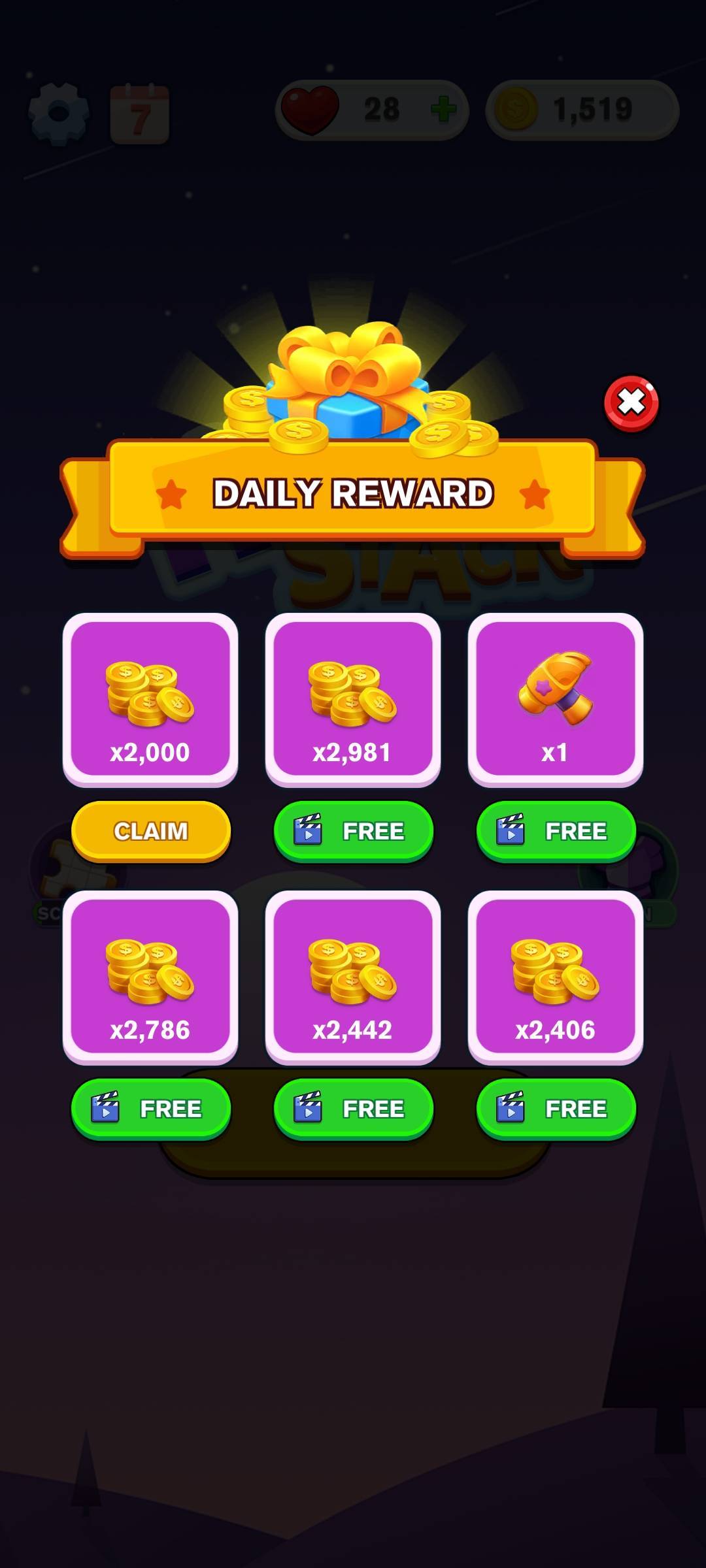The height and width of the screenshot is (1568, 706).
Task: Claim the x2,000 coins reward
Action: (151, 830)
